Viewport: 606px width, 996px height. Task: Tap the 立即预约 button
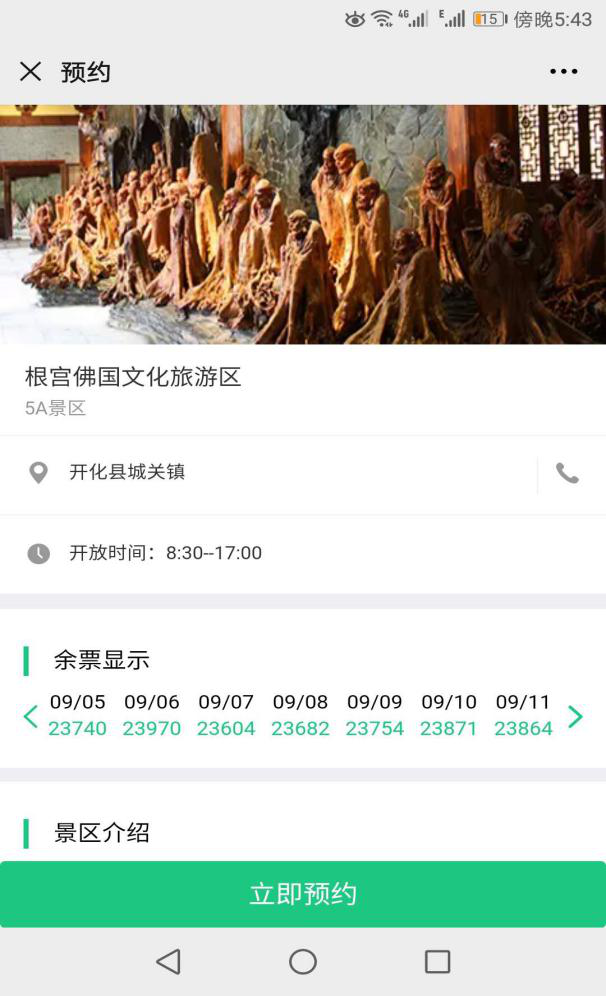303,894
